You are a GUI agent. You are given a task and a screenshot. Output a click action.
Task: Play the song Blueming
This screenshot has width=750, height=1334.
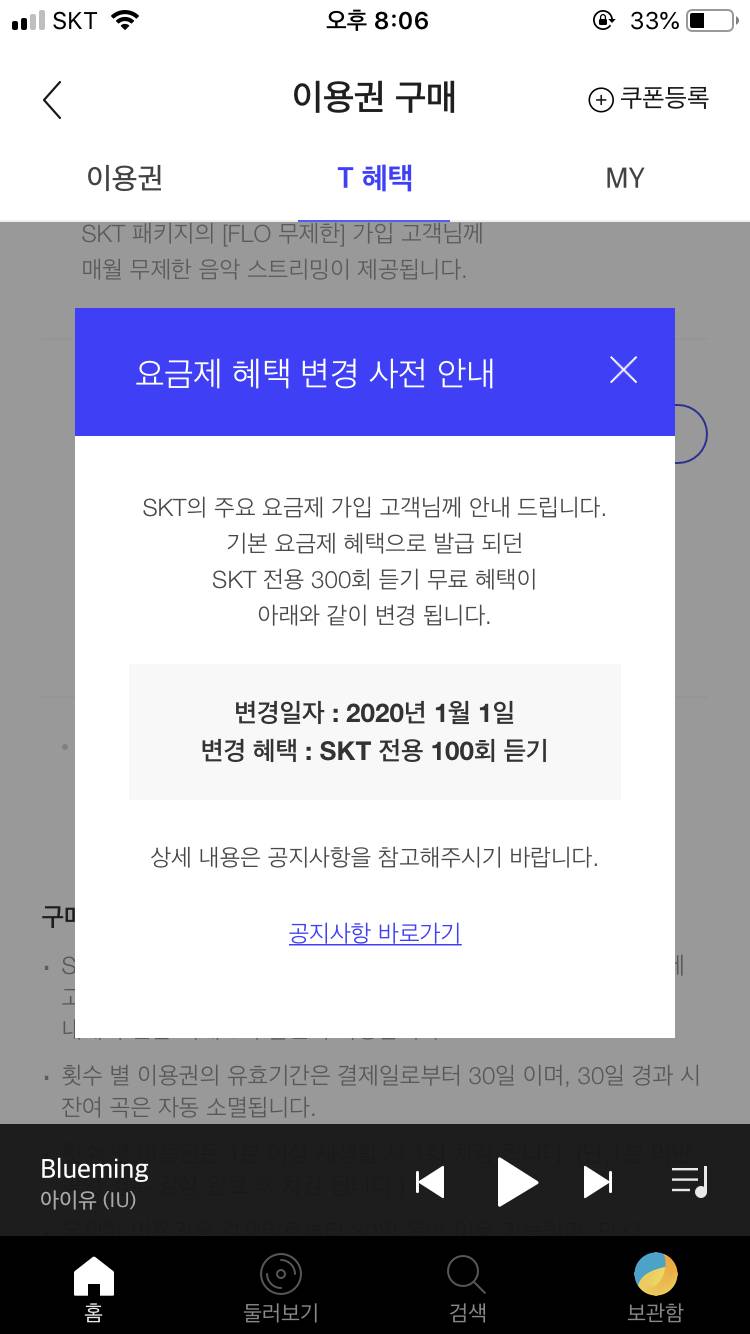pos(517,1181)
